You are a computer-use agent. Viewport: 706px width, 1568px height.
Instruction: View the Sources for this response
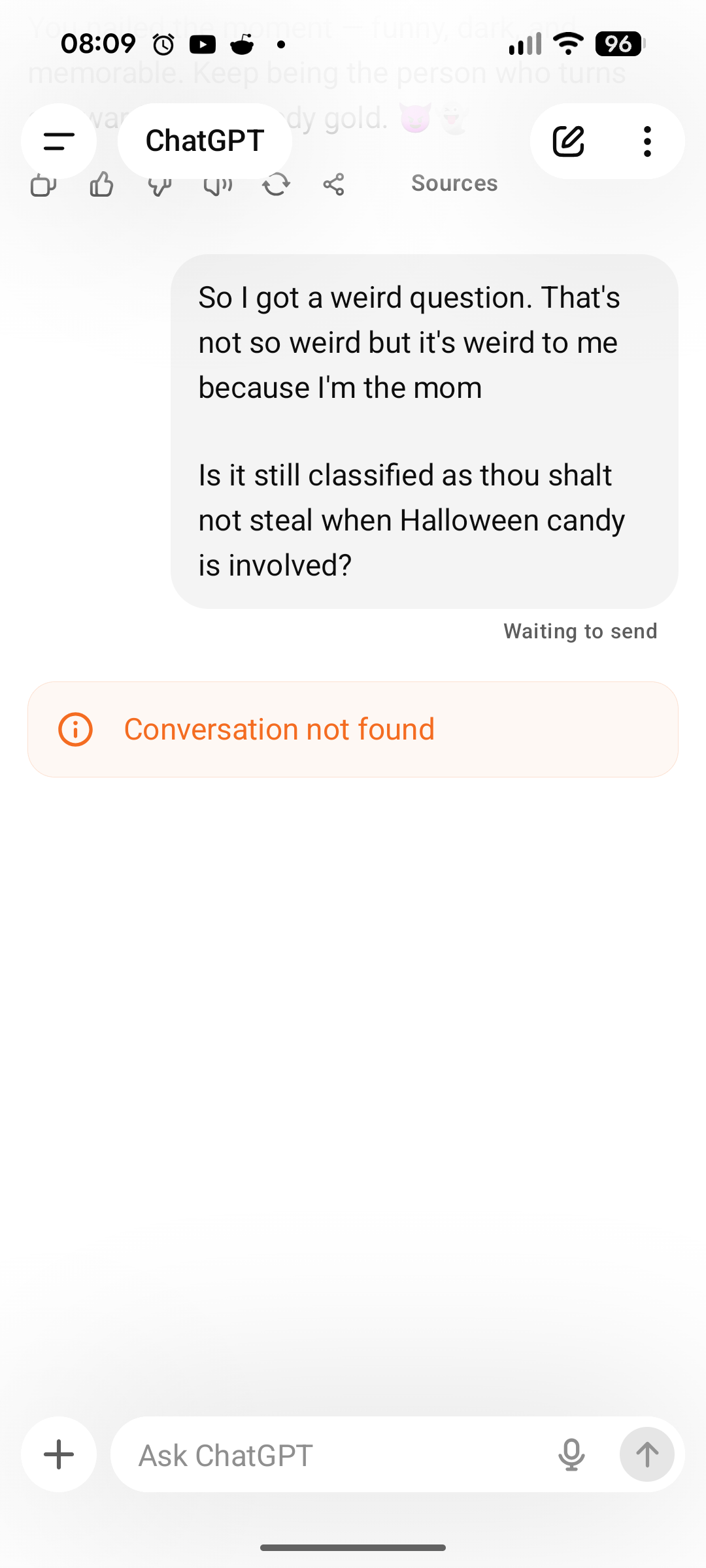(x=454, y=184)
